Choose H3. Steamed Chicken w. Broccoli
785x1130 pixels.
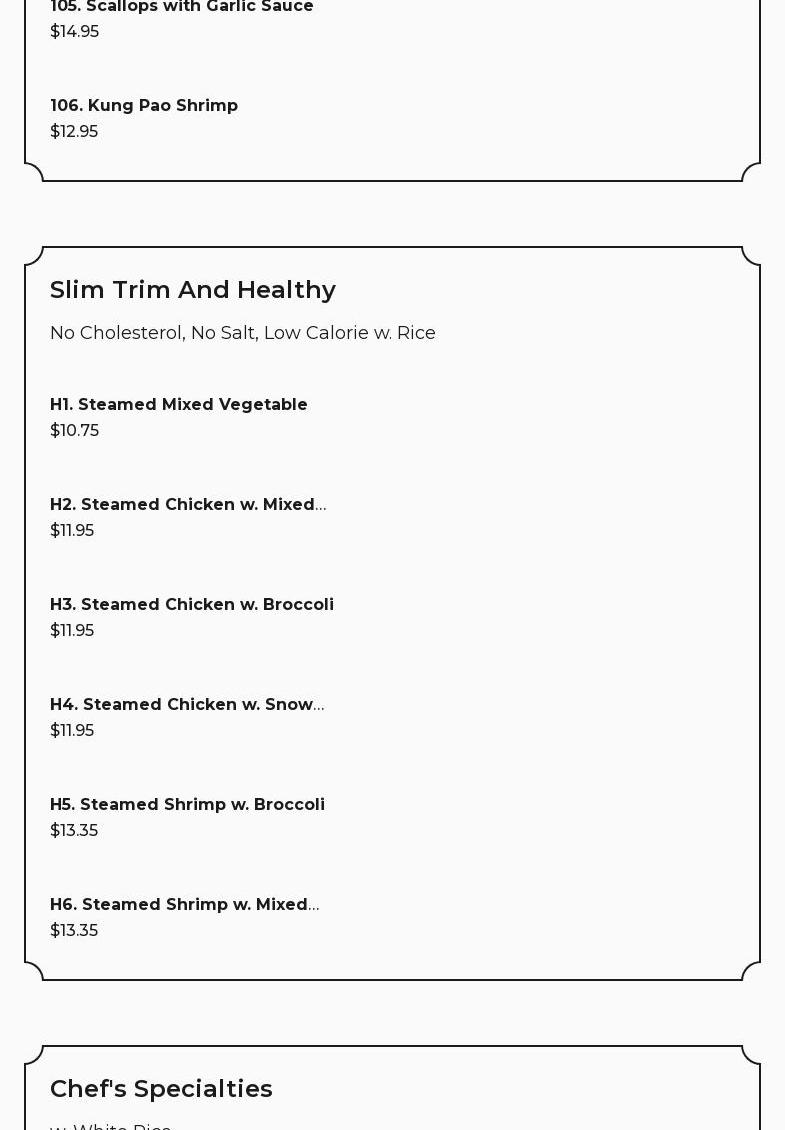coord(192,605)
